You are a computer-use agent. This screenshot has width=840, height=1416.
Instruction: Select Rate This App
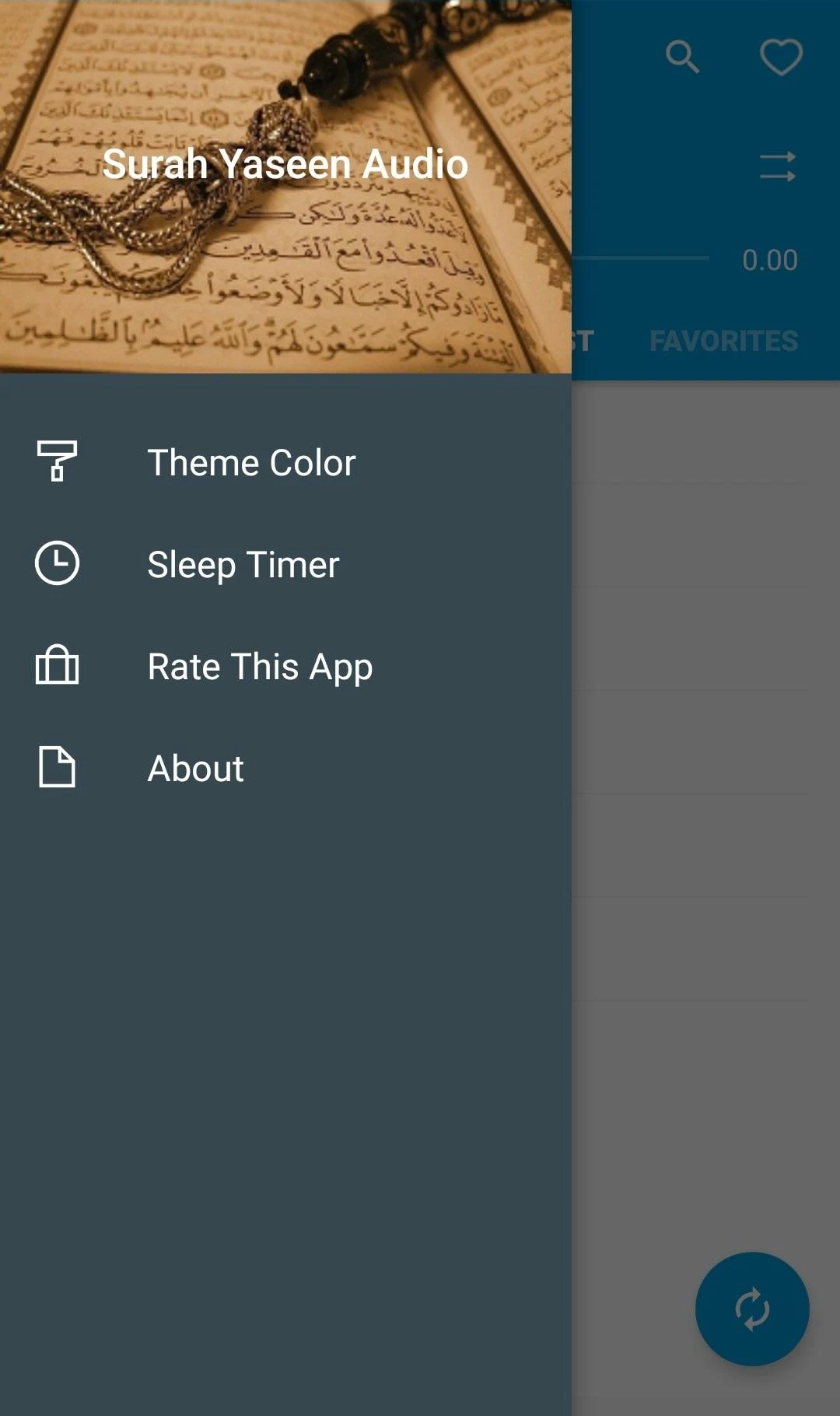point(285,666)
